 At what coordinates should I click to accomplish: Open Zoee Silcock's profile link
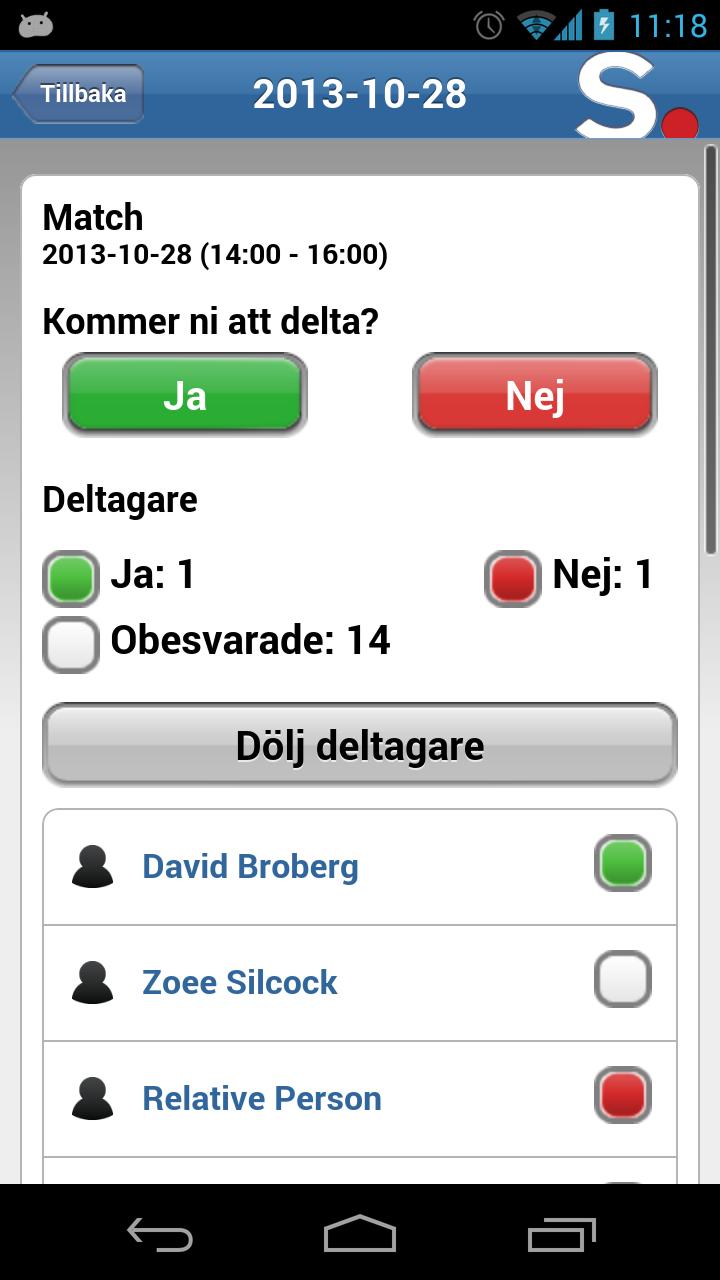(240, 982)
